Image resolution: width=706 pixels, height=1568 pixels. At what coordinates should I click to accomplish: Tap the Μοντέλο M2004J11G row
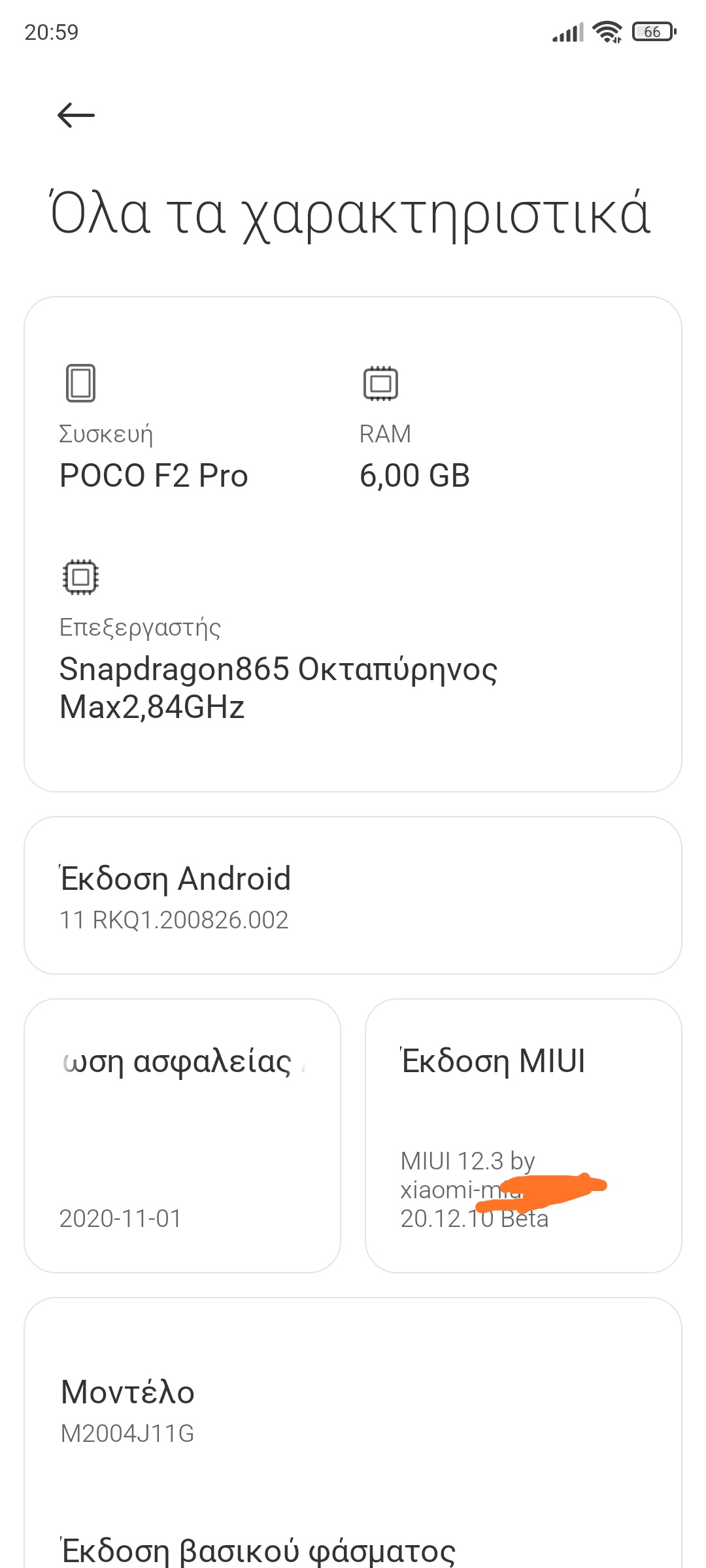pyautogui.click(x=353, y=1410)
